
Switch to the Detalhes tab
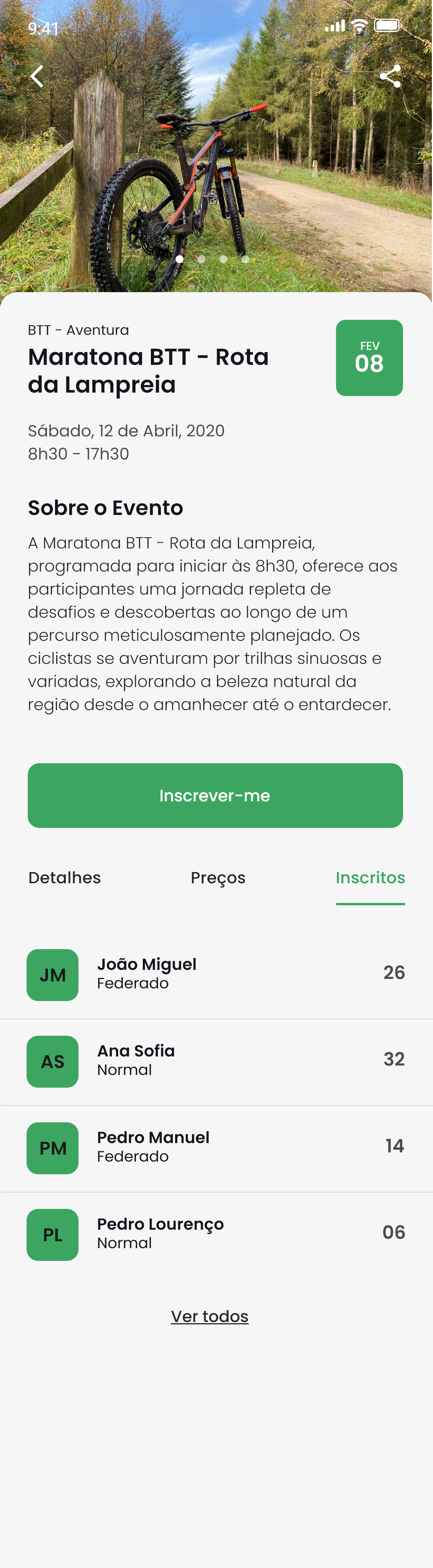pos(65,877)
